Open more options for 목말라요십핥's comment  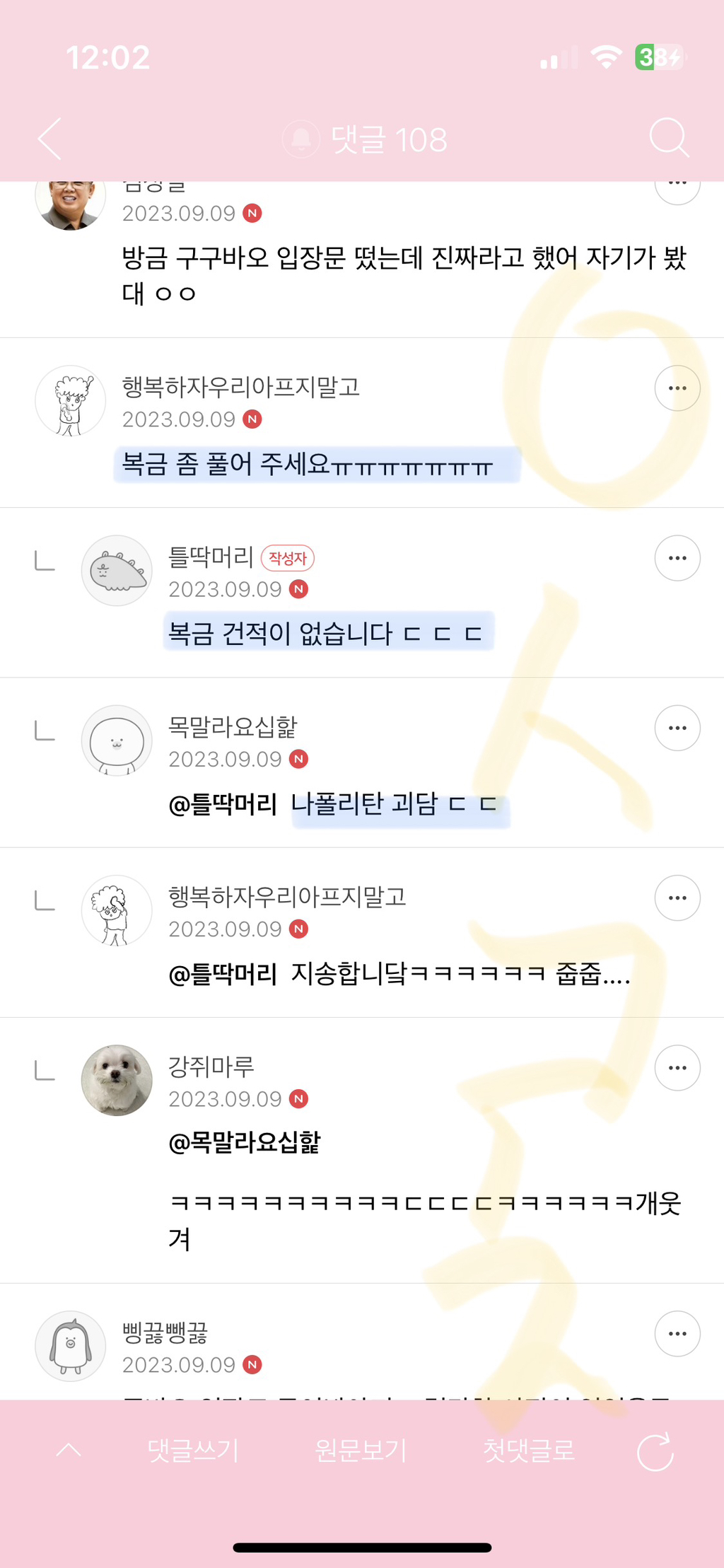(677, 728)
